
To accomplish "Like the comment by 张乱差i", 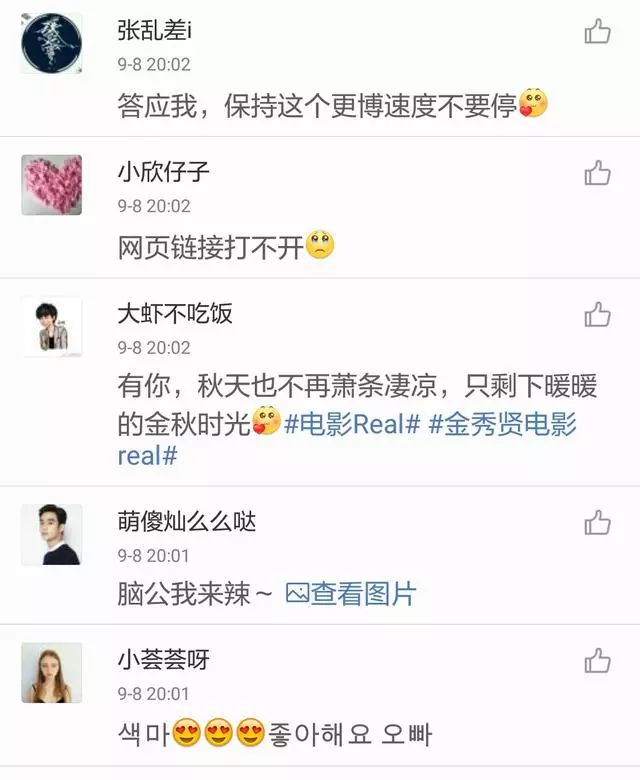I will [597, 32].
